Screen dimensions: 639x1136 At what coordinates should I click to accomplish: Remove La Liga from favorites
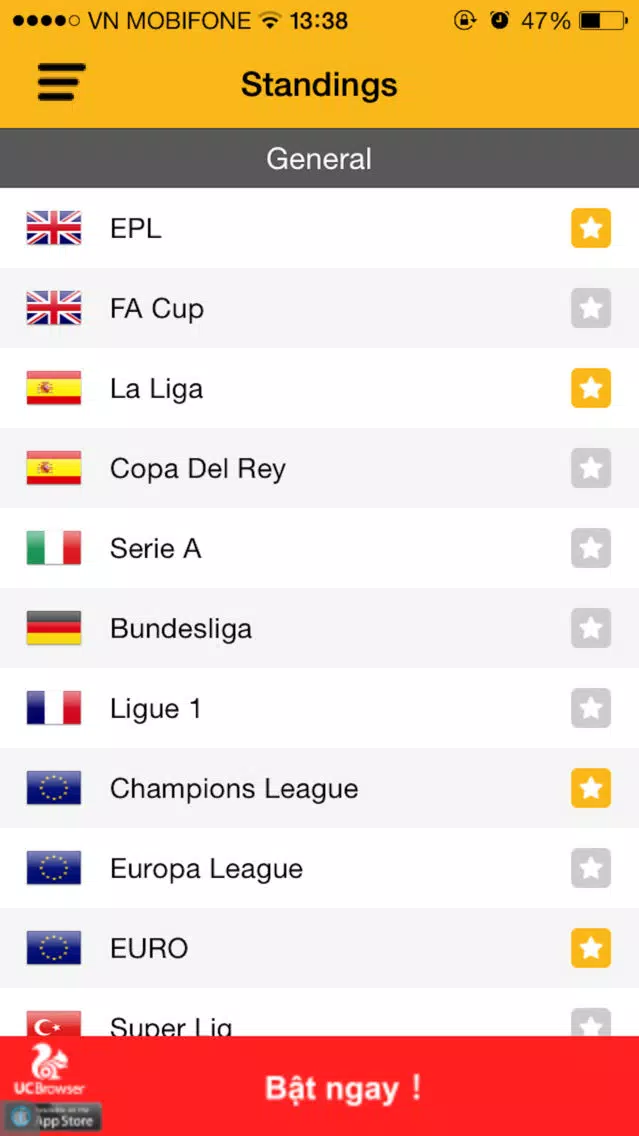(590, 388)
